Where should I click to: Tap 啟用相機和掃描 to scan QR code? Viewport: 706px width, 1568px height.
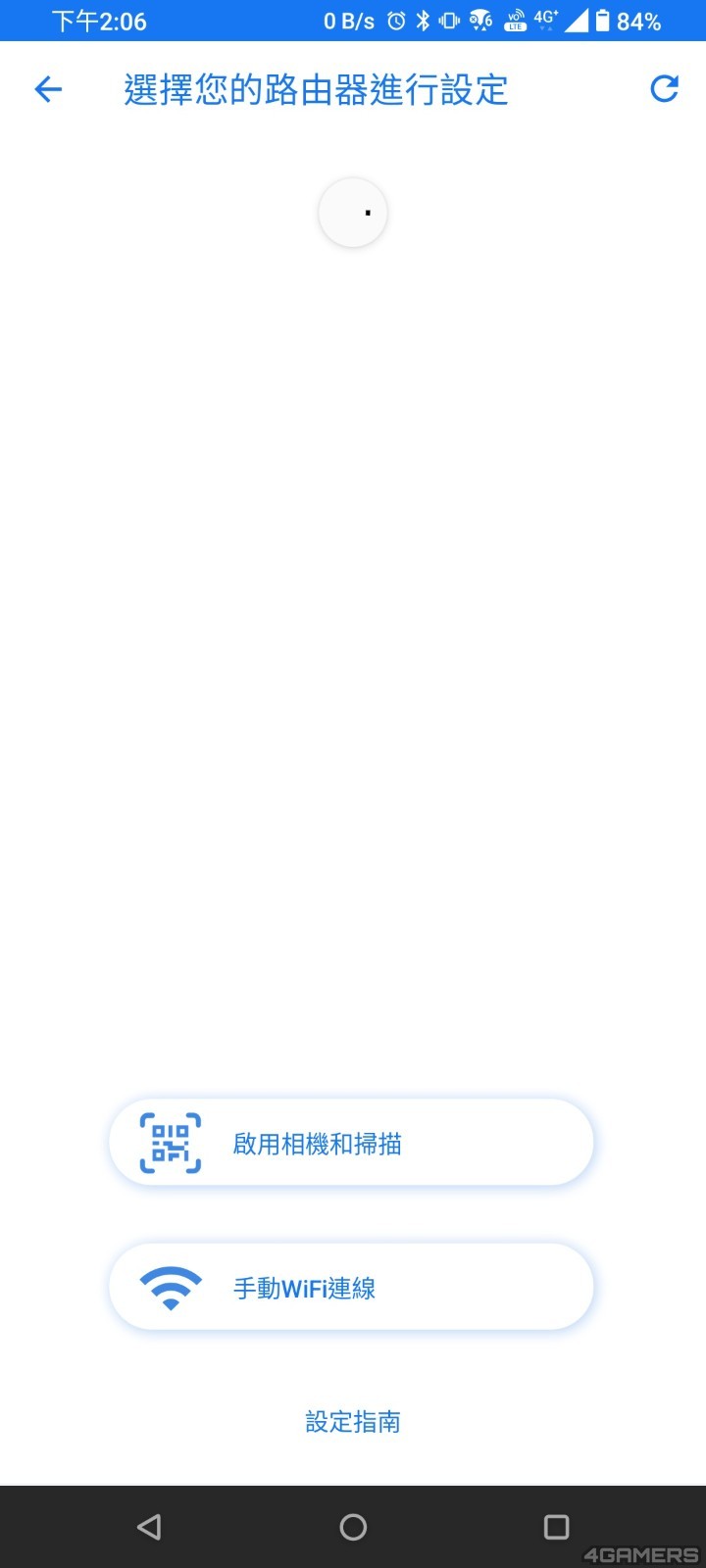[351, 1143]
